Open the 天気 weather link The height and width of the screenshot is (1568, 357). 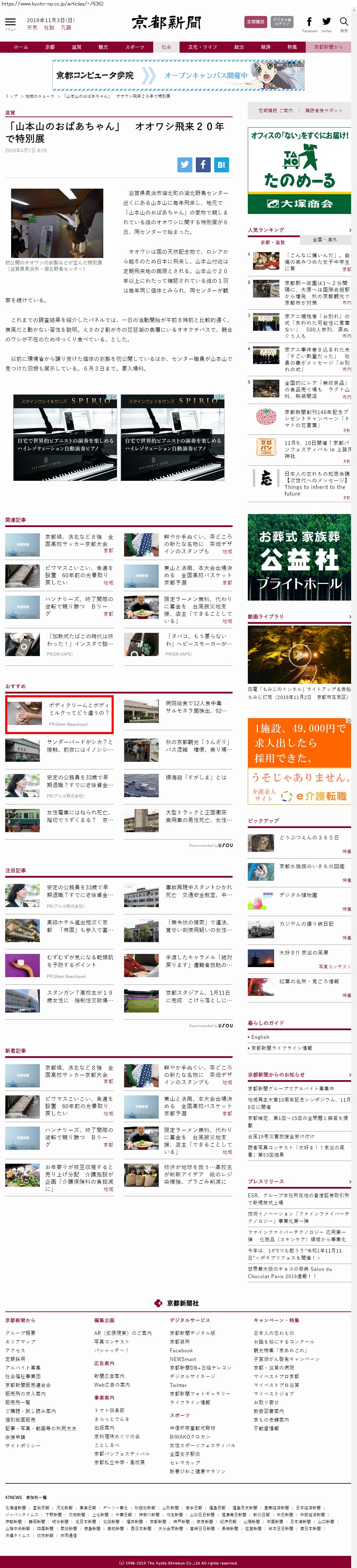[32, 28]
